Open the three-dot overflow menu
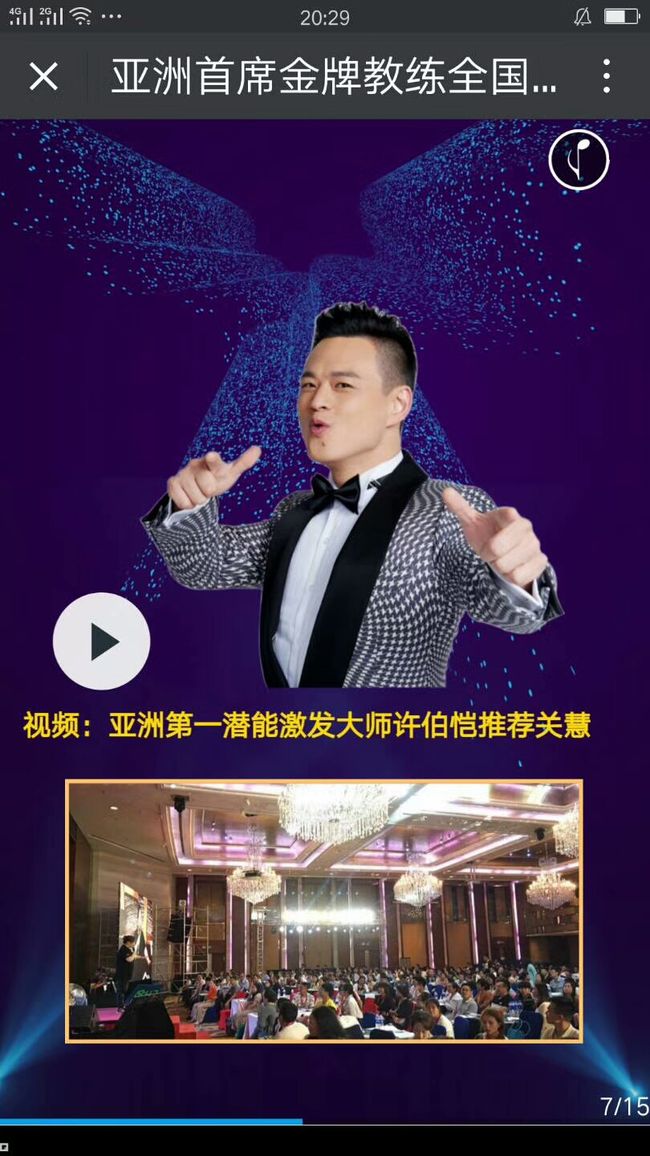650x1156 pixels. 606,76
